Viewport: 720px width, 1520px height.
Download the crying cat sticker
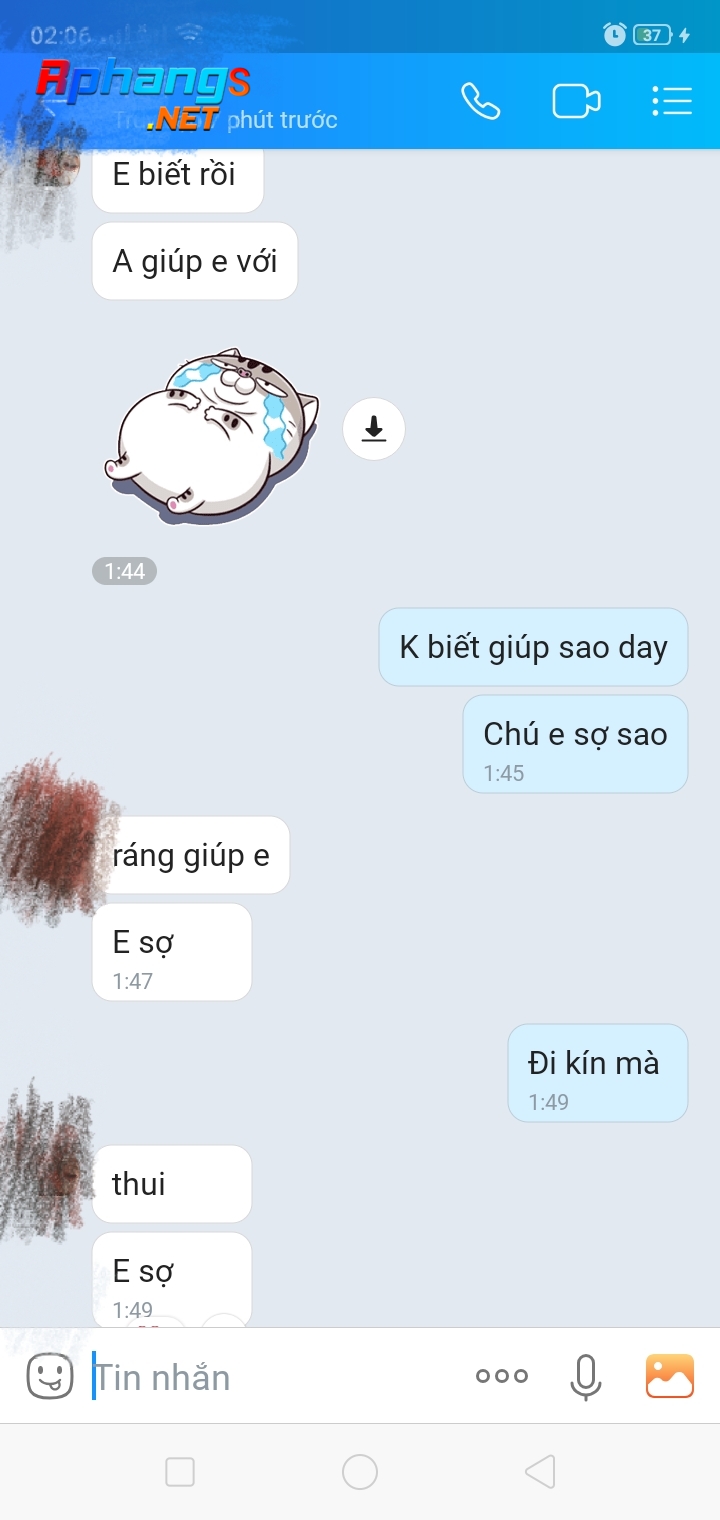click(374, 429)
